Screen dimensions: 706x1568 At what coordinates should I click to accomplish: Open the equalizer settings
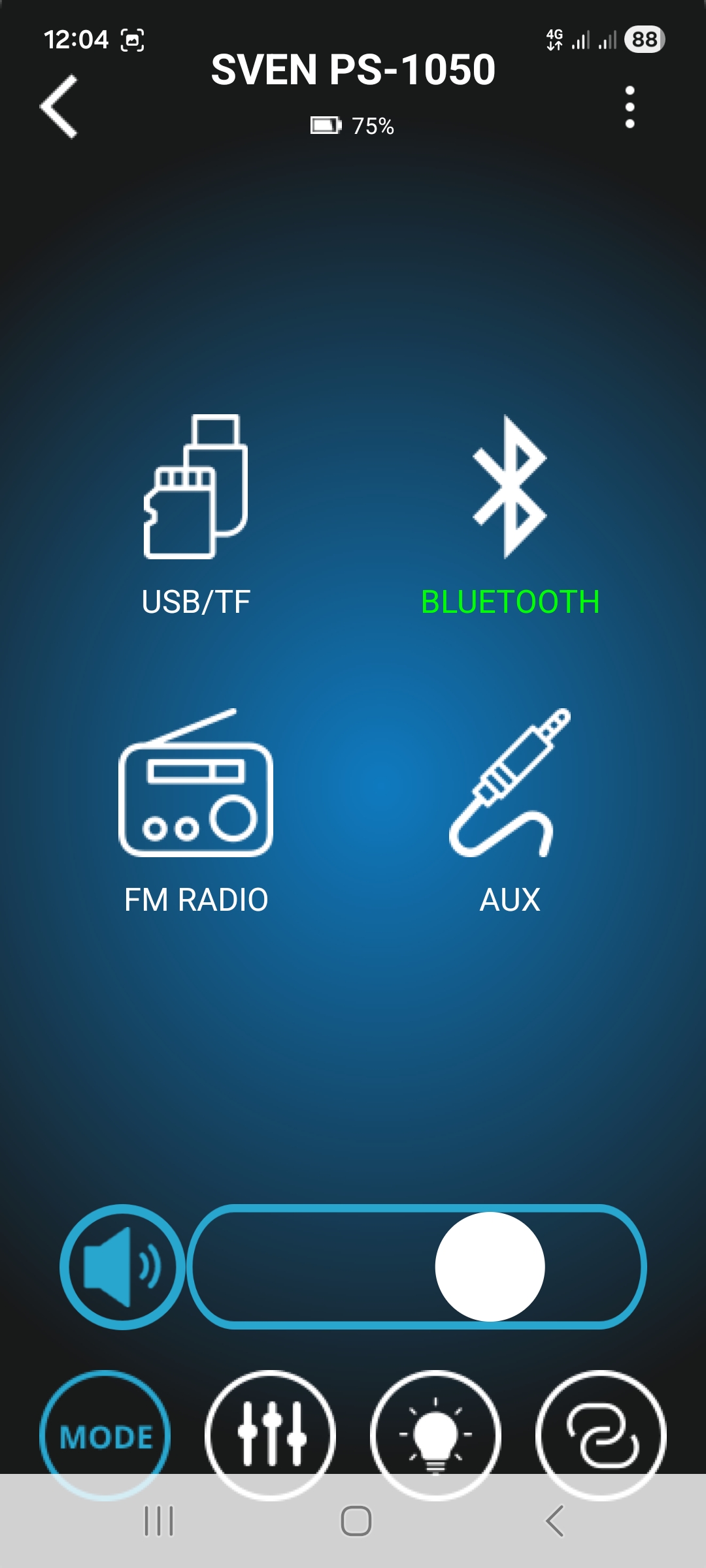click(271, 1434)
